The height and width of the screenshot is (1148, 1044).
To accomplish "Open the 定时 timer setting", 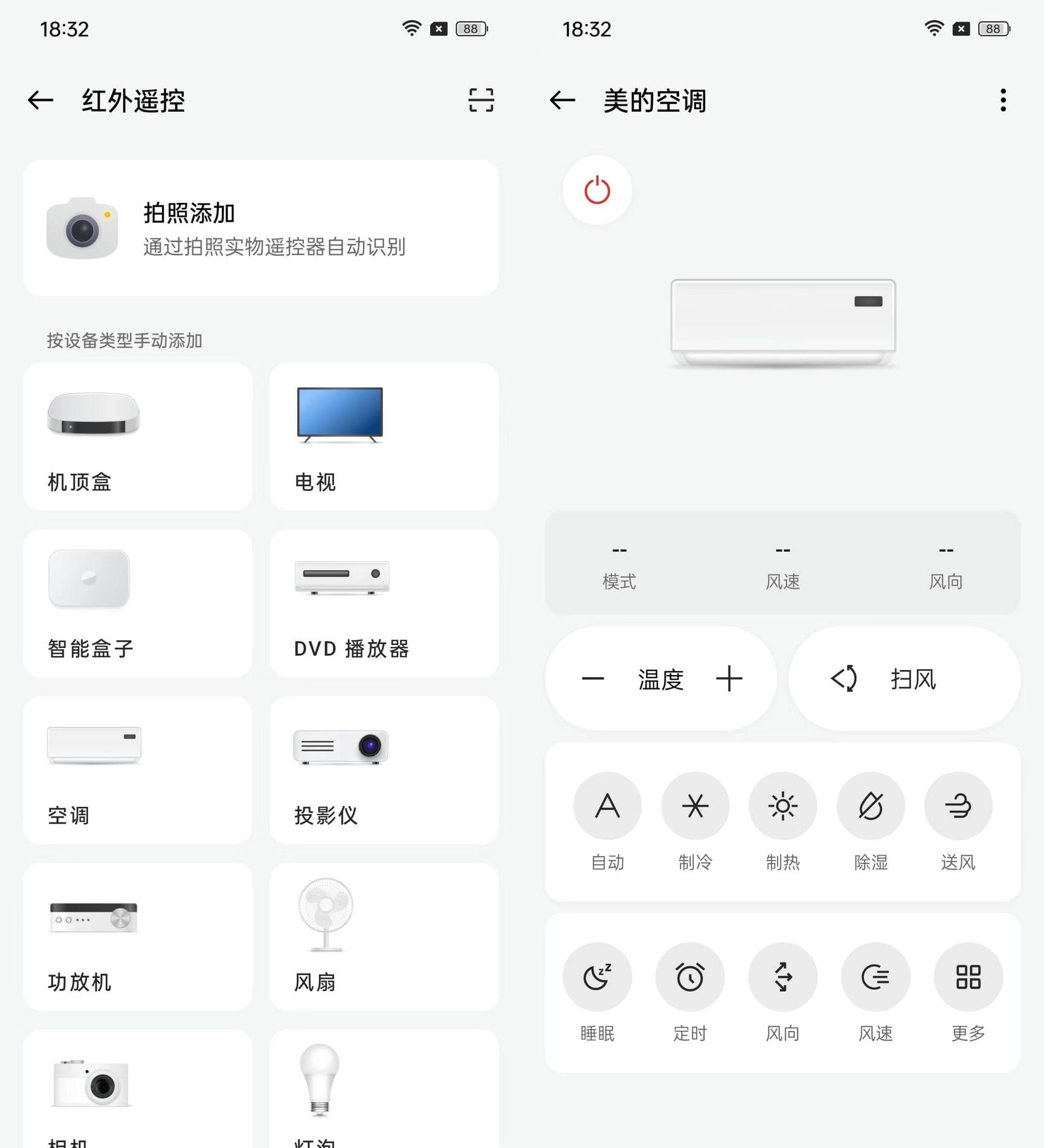I will click(690, 976).
